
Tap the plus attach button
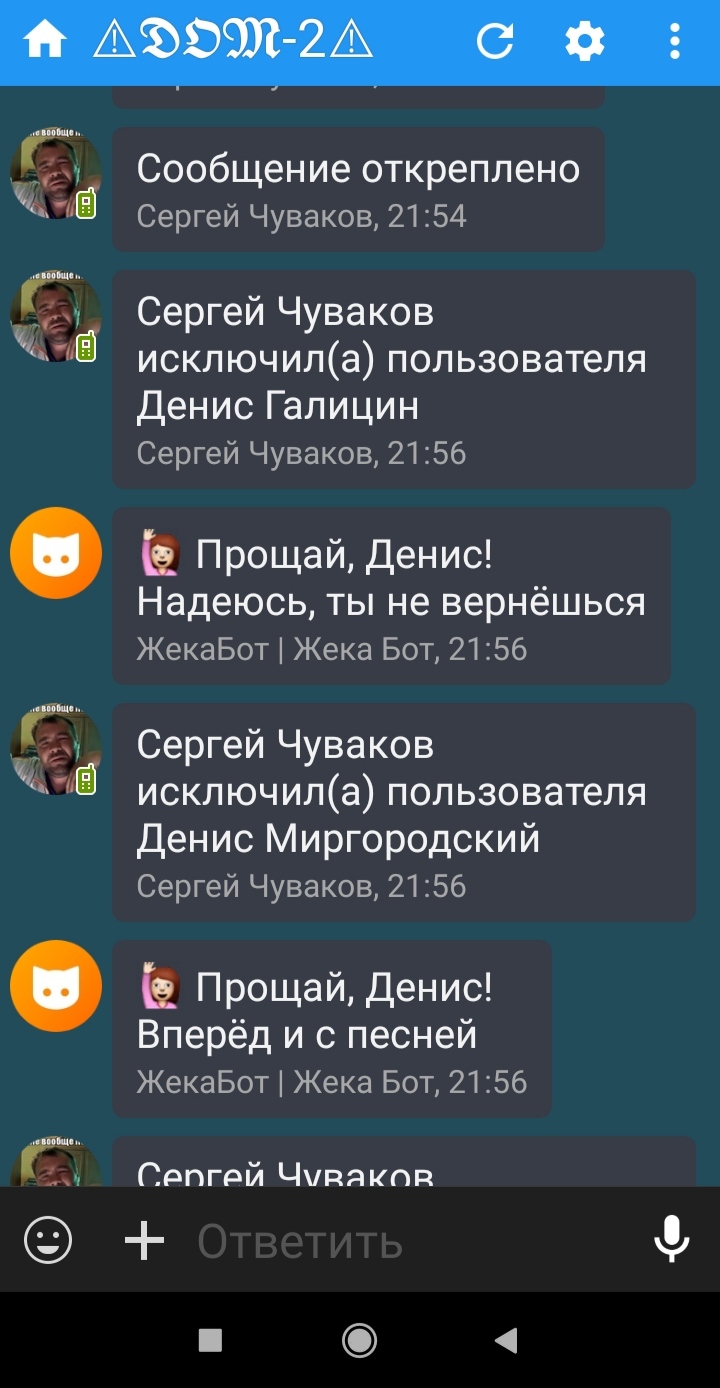point(144,1241)
